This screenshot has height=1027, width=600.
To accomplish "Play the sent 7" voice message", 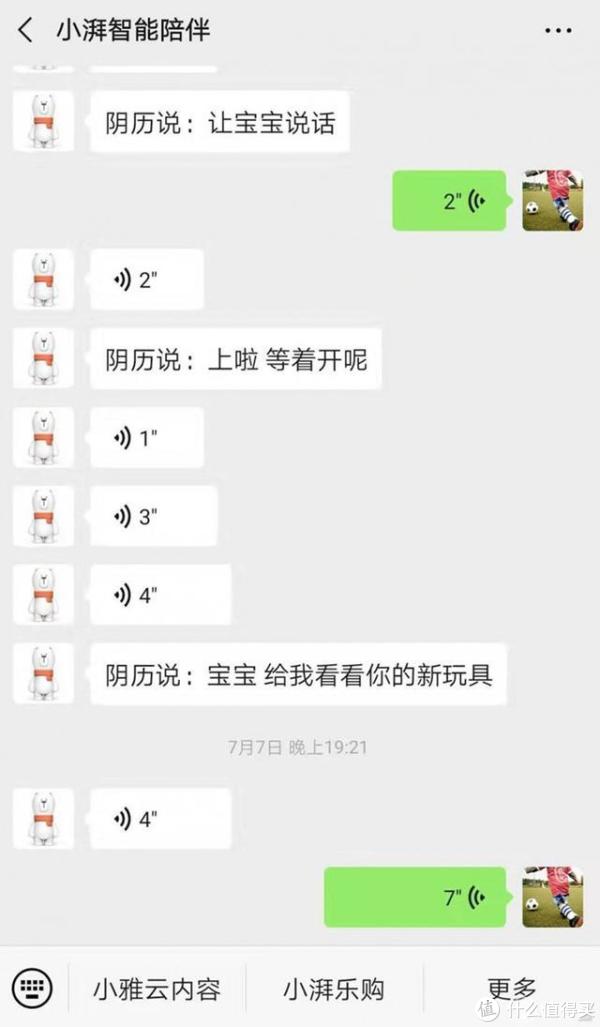I will [x=415, y=897].
